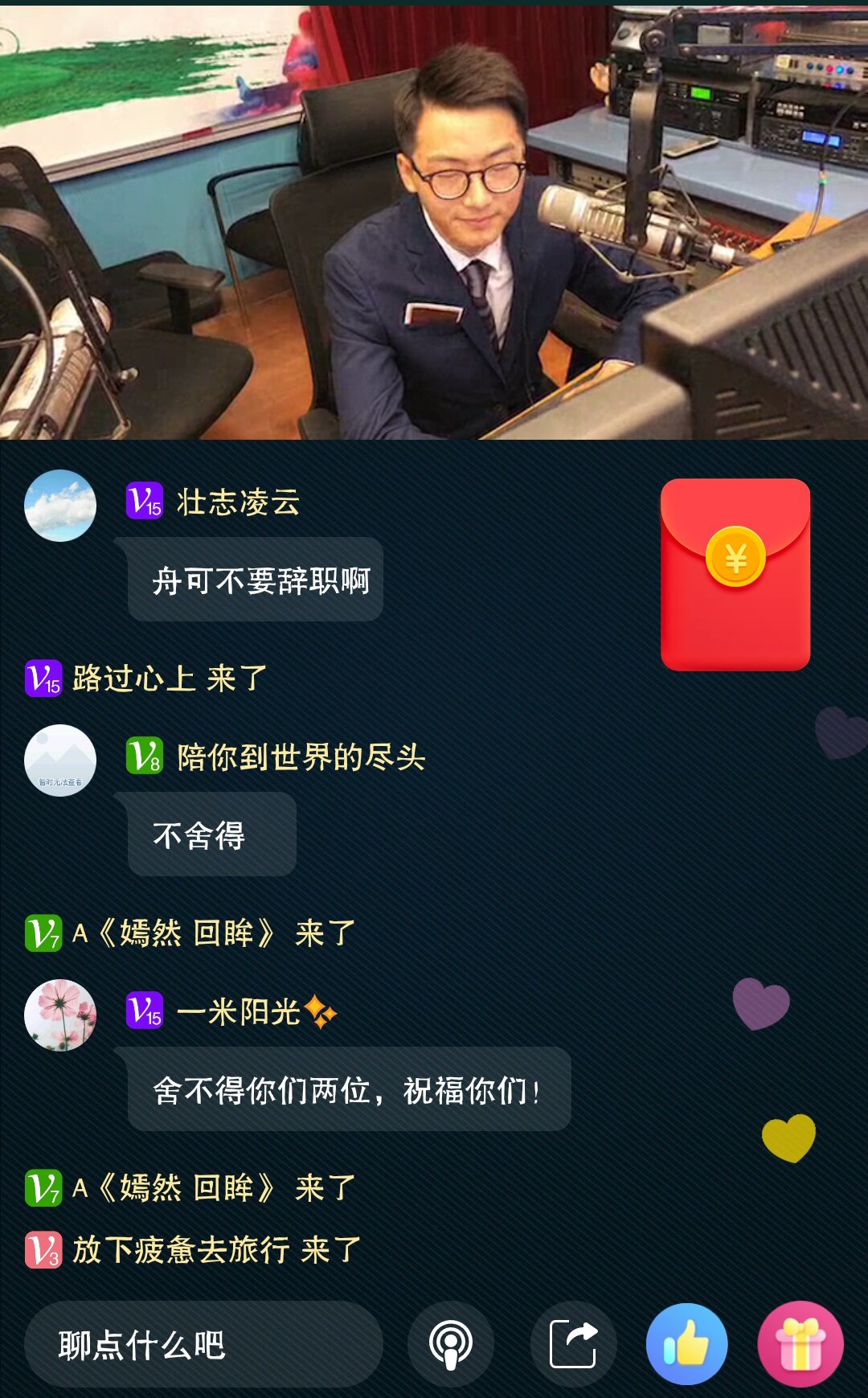View 一米阳光's flower avatar

[60, 1015]
